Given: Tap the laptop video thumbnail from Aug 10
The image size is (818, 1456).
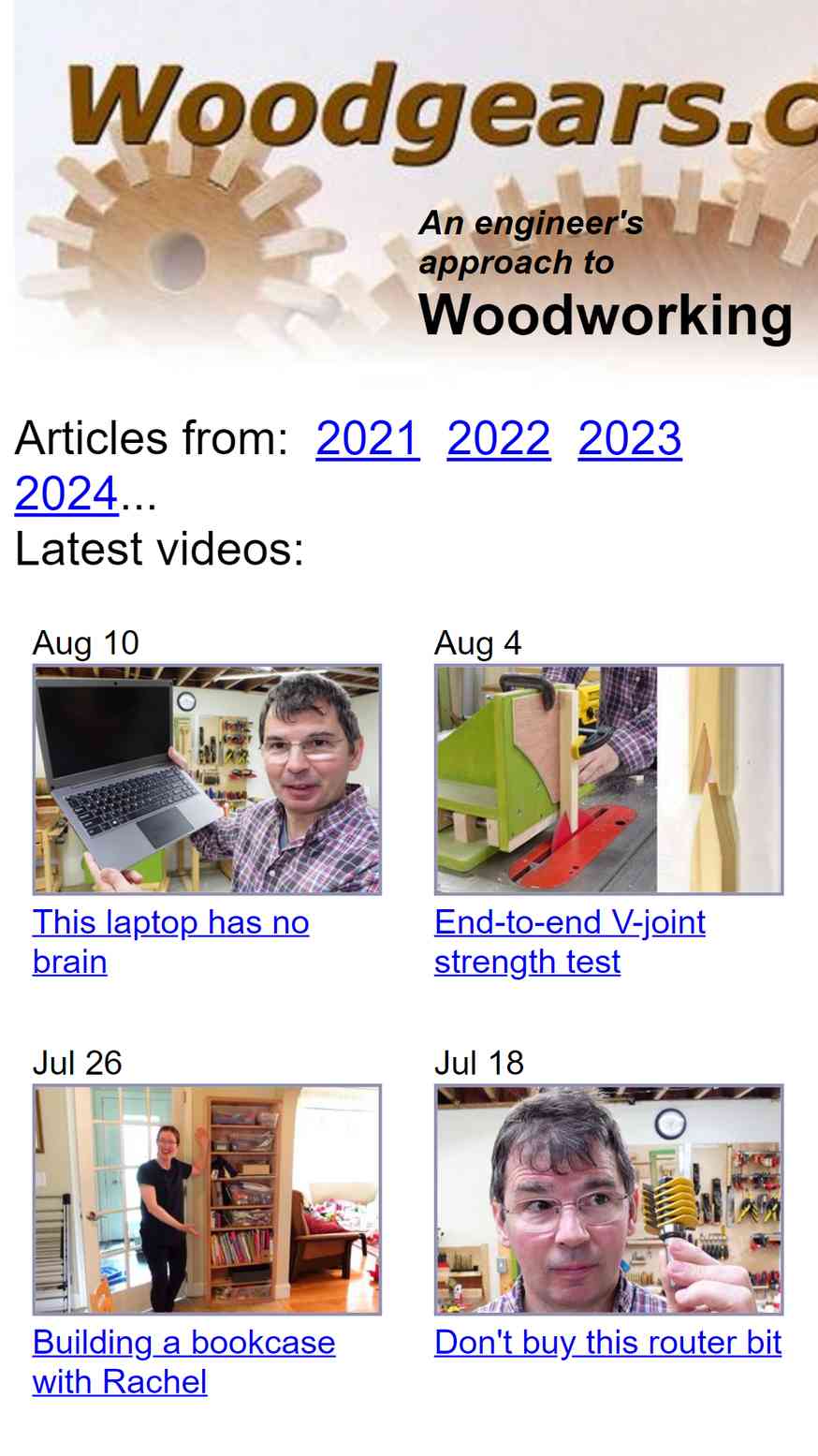Looking at the screenshot, I should [207, 779].
